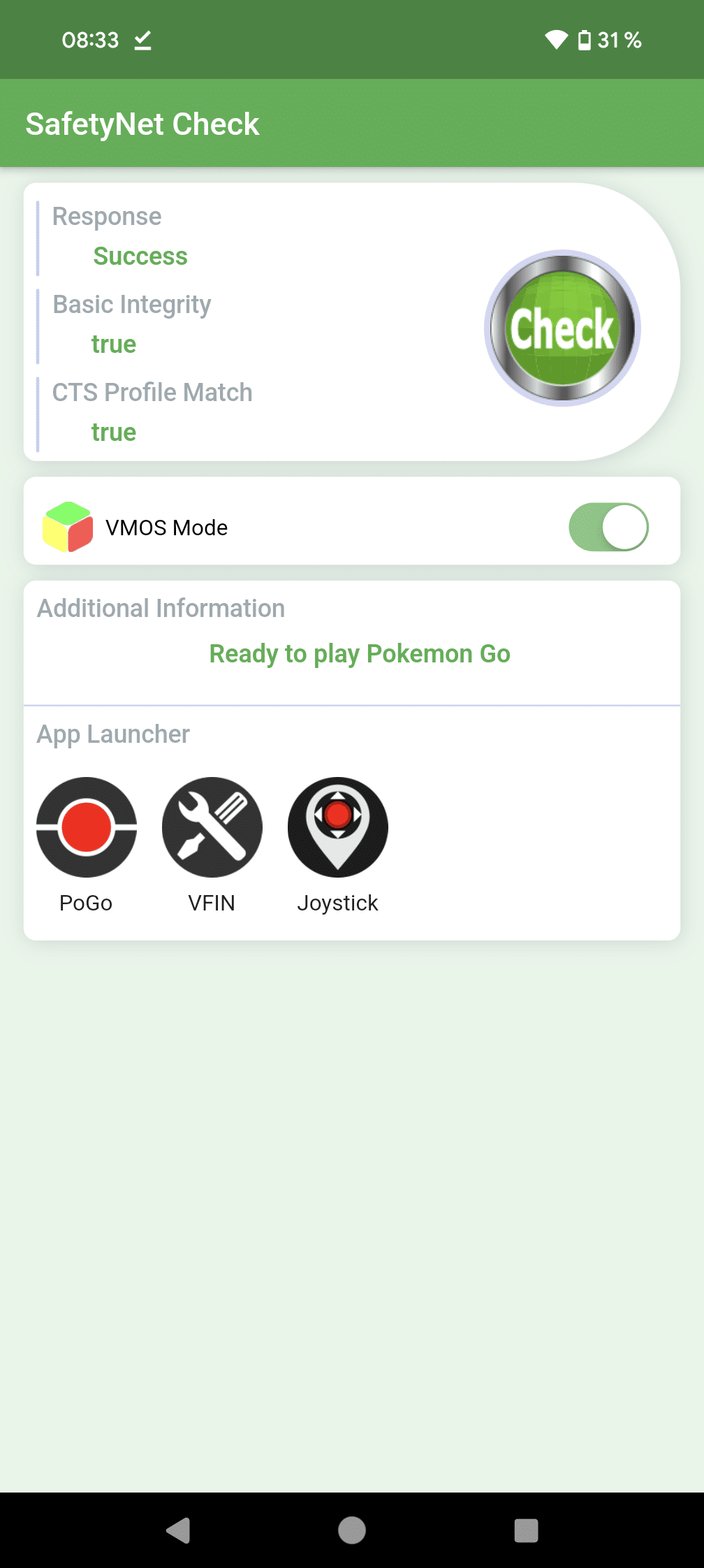This screenshot has height=1568, width=704.
Task: Go back with the system back button
Action: (x=178, y=1530)
